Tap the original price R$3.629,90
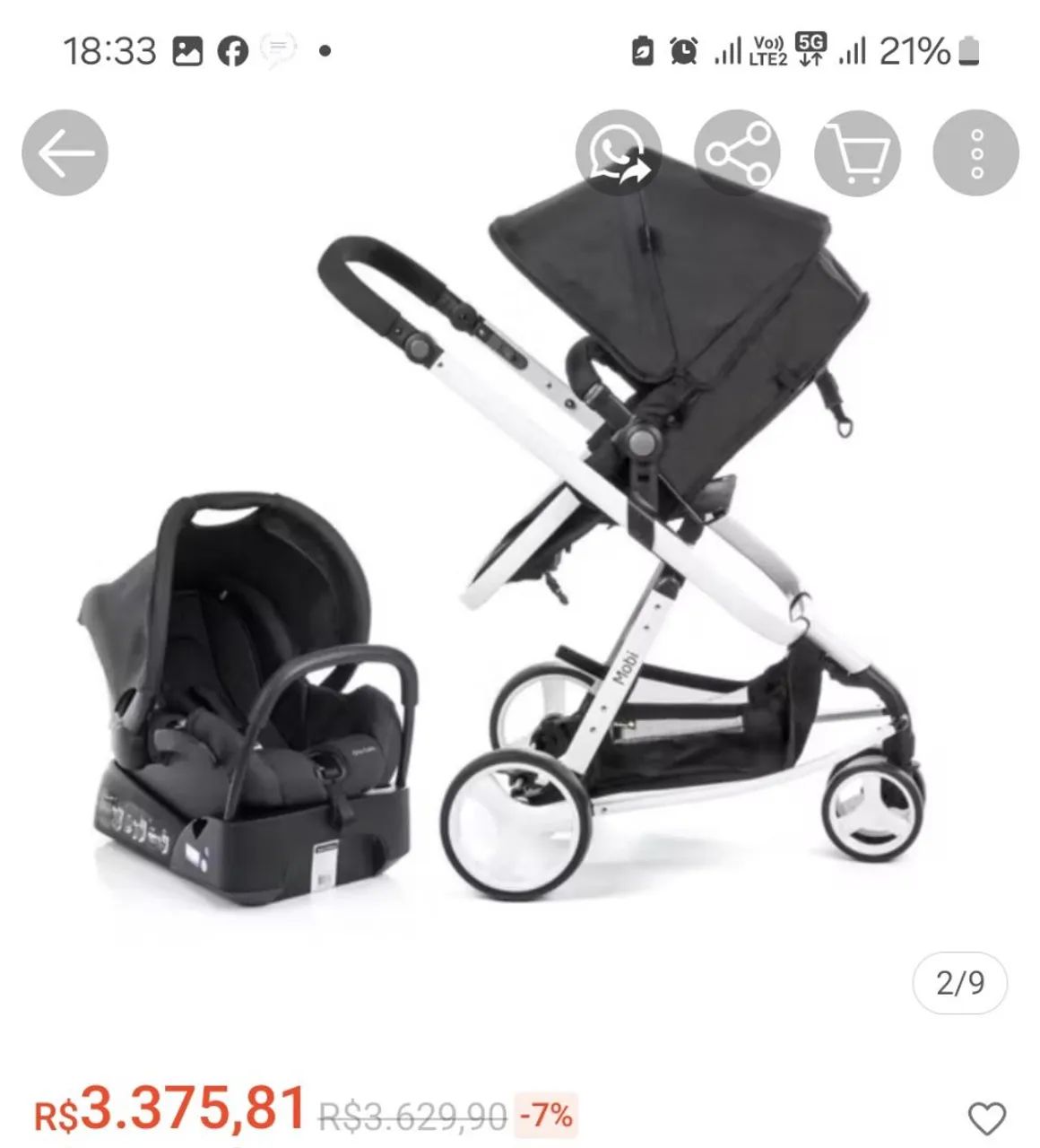 411,1112
